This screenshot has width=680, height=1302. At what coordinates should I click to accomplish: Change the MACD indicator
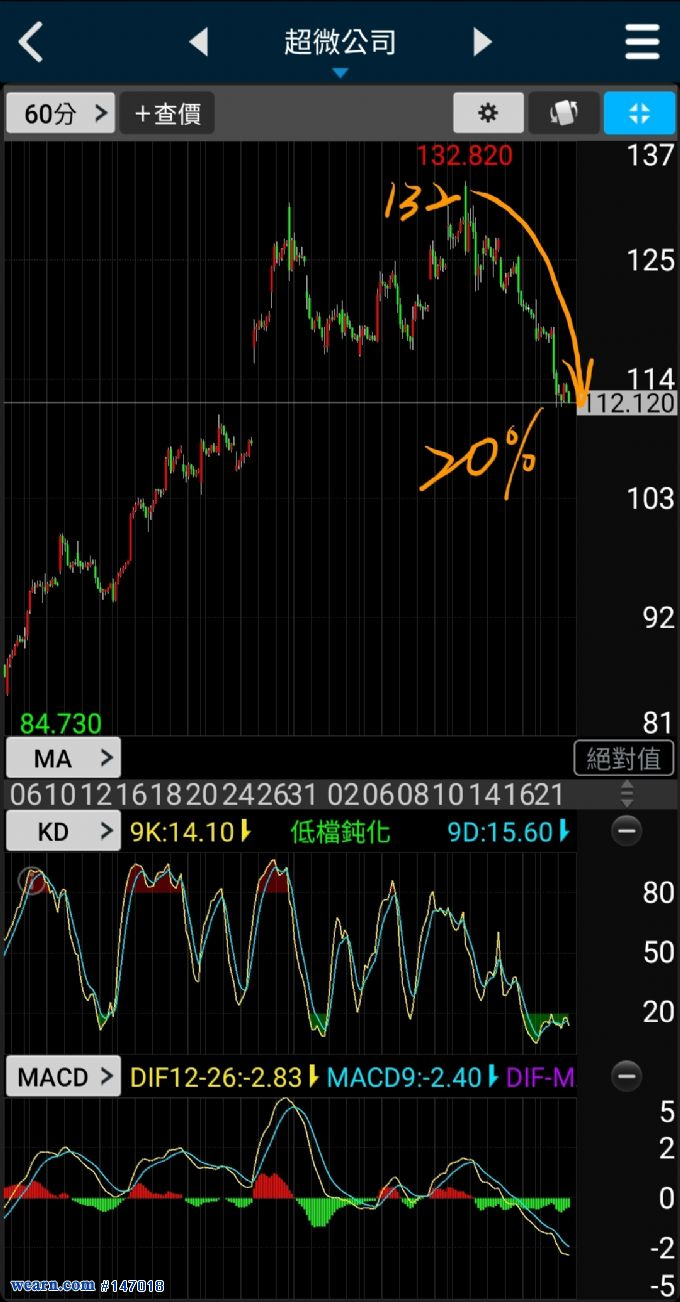point(63,1077)
